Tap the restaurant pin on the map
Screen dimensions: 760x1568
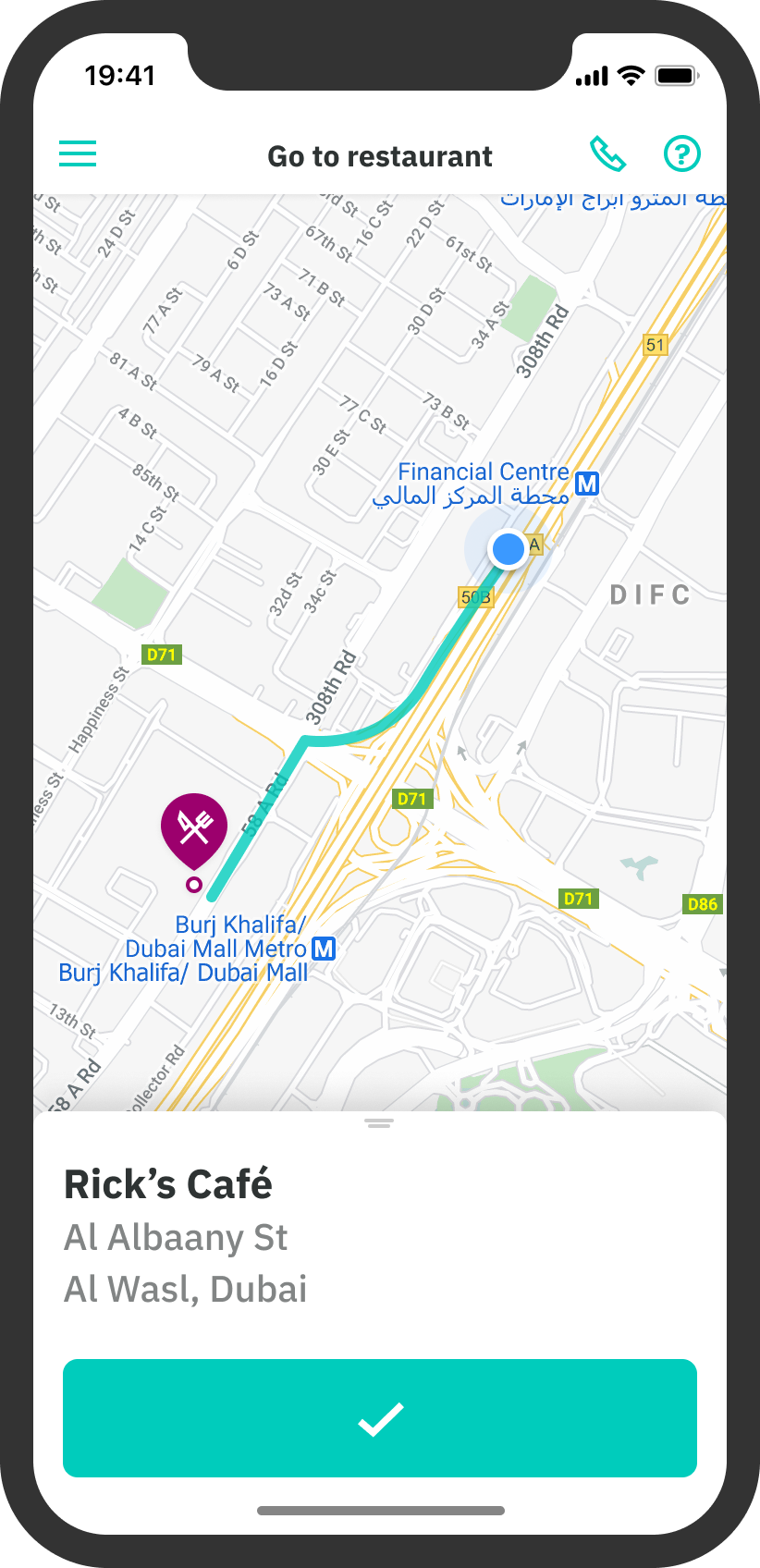[x=194, y=828]
